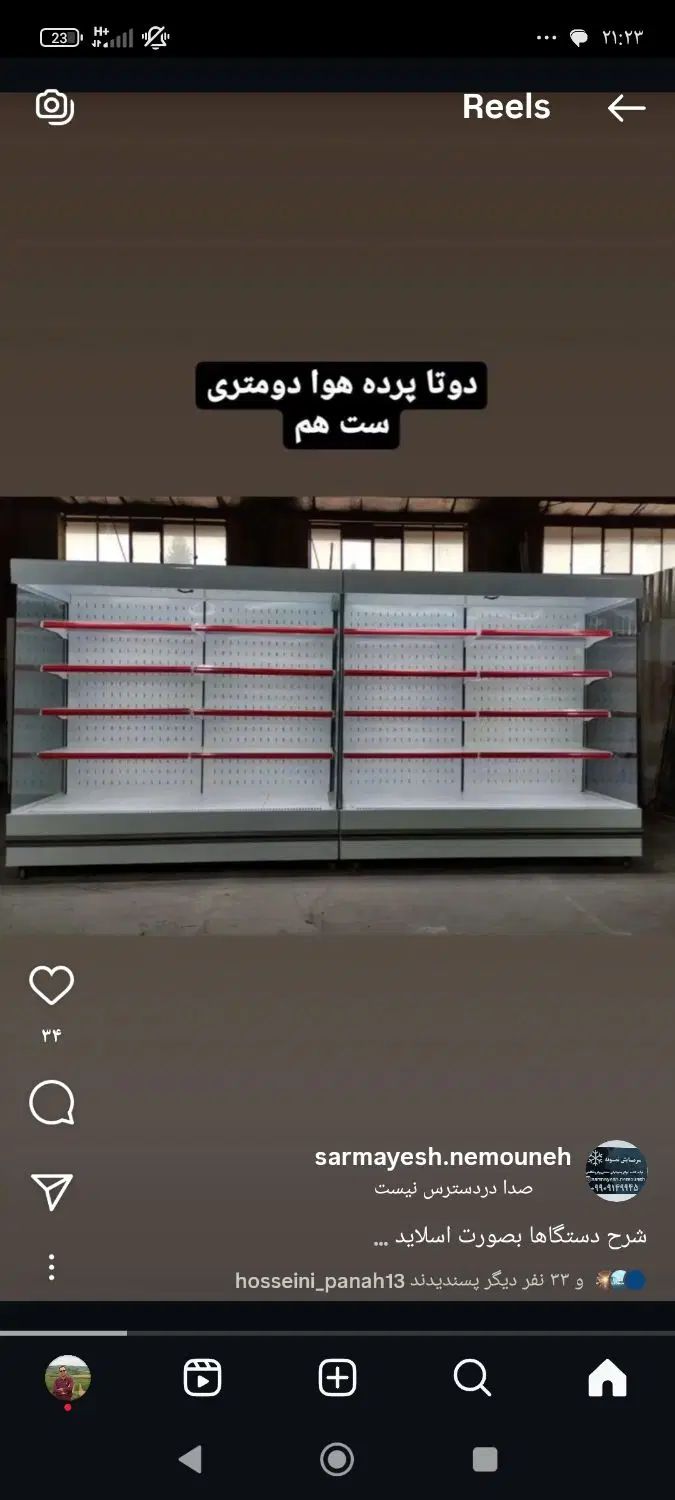
Task: Tap sarmayesh.nemouneh profile picture
Action: click(616, 1170)
